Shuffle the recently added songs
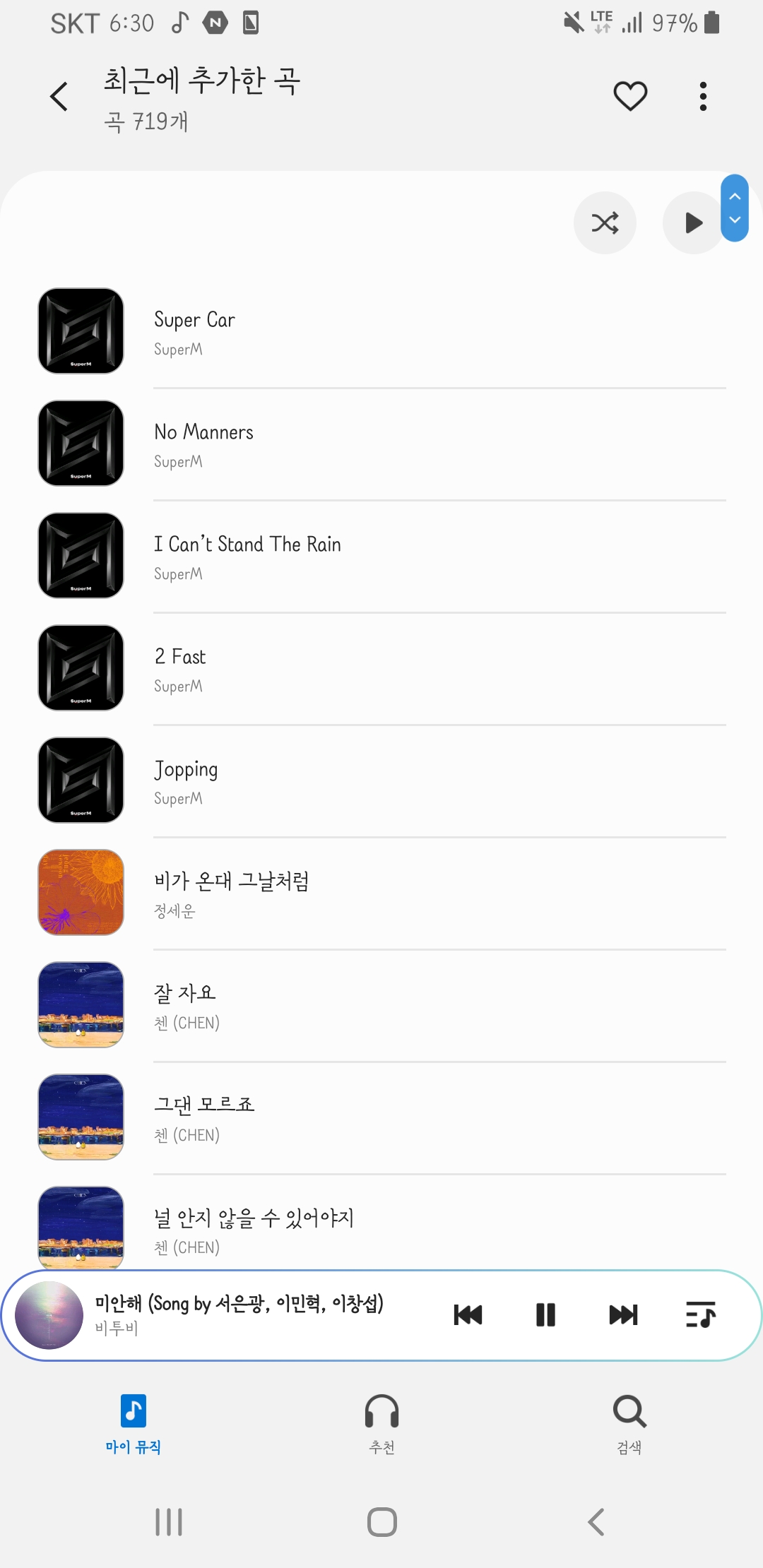The image size is (763, 1568). click(605, 223)
